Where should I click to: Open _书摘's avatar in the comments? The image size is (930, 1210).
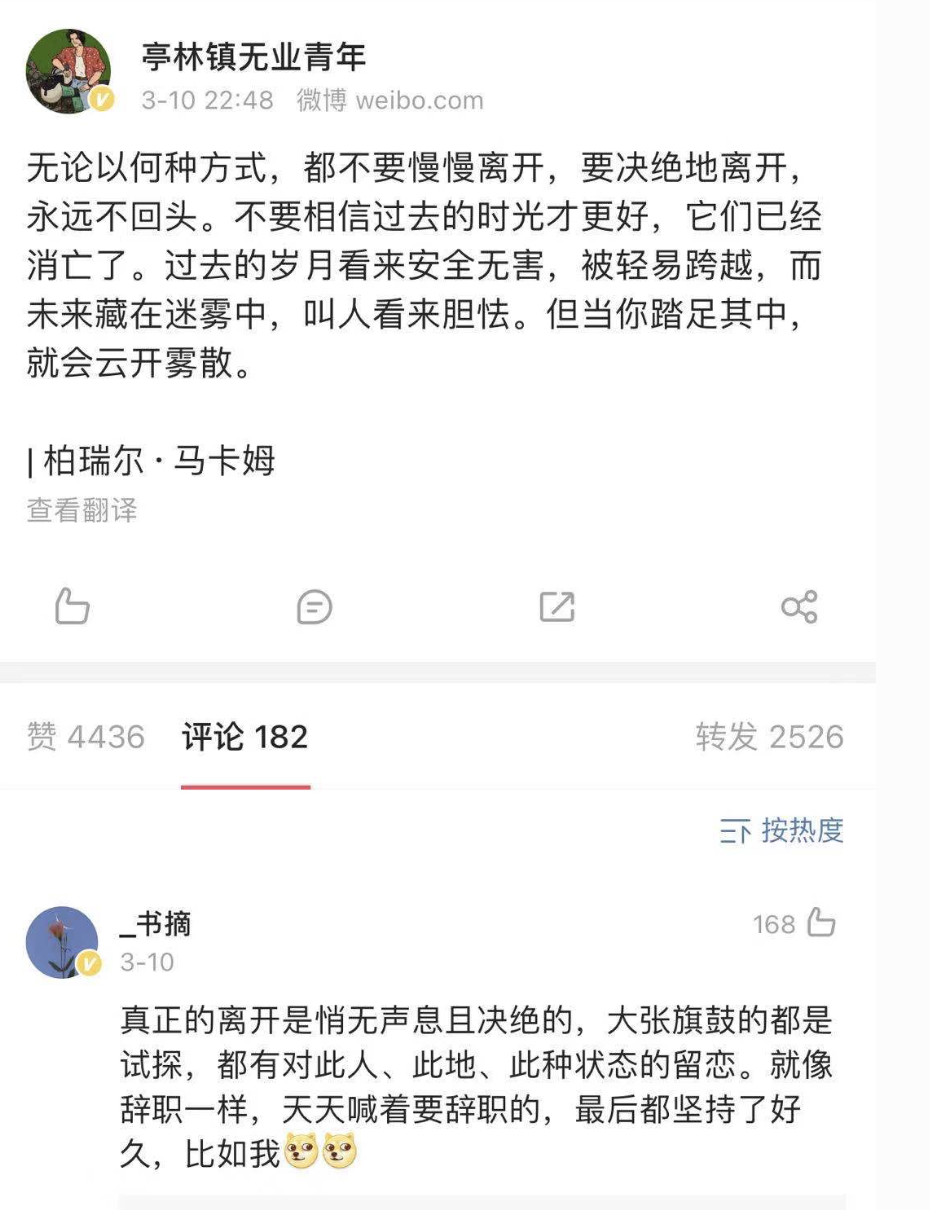point(63,942)
